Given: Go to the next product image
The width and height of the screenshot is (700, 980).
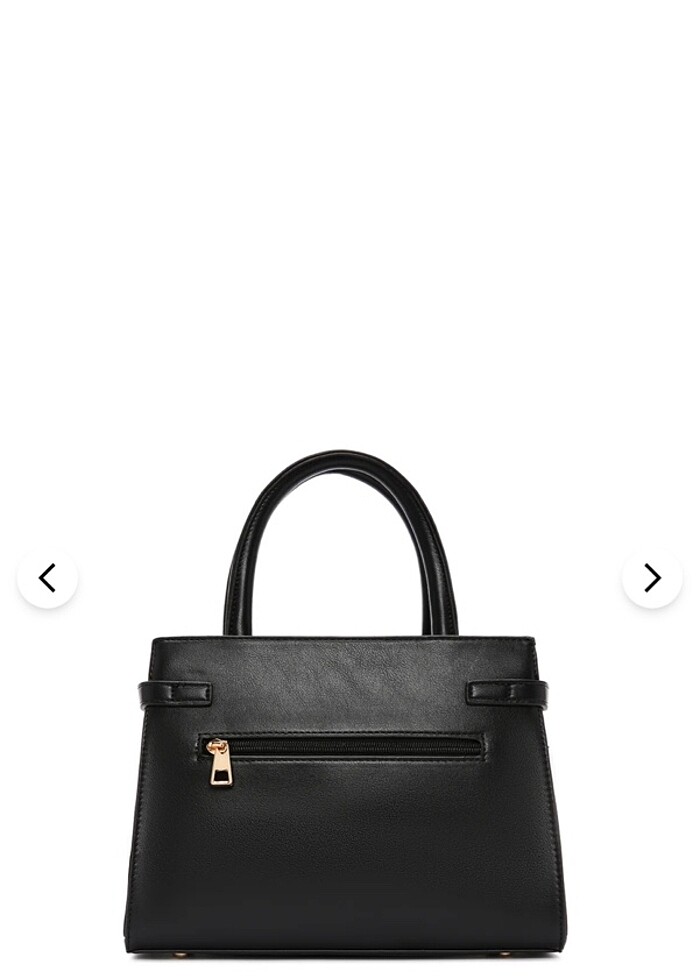Looking at the screenshot, I should (652, 578).
